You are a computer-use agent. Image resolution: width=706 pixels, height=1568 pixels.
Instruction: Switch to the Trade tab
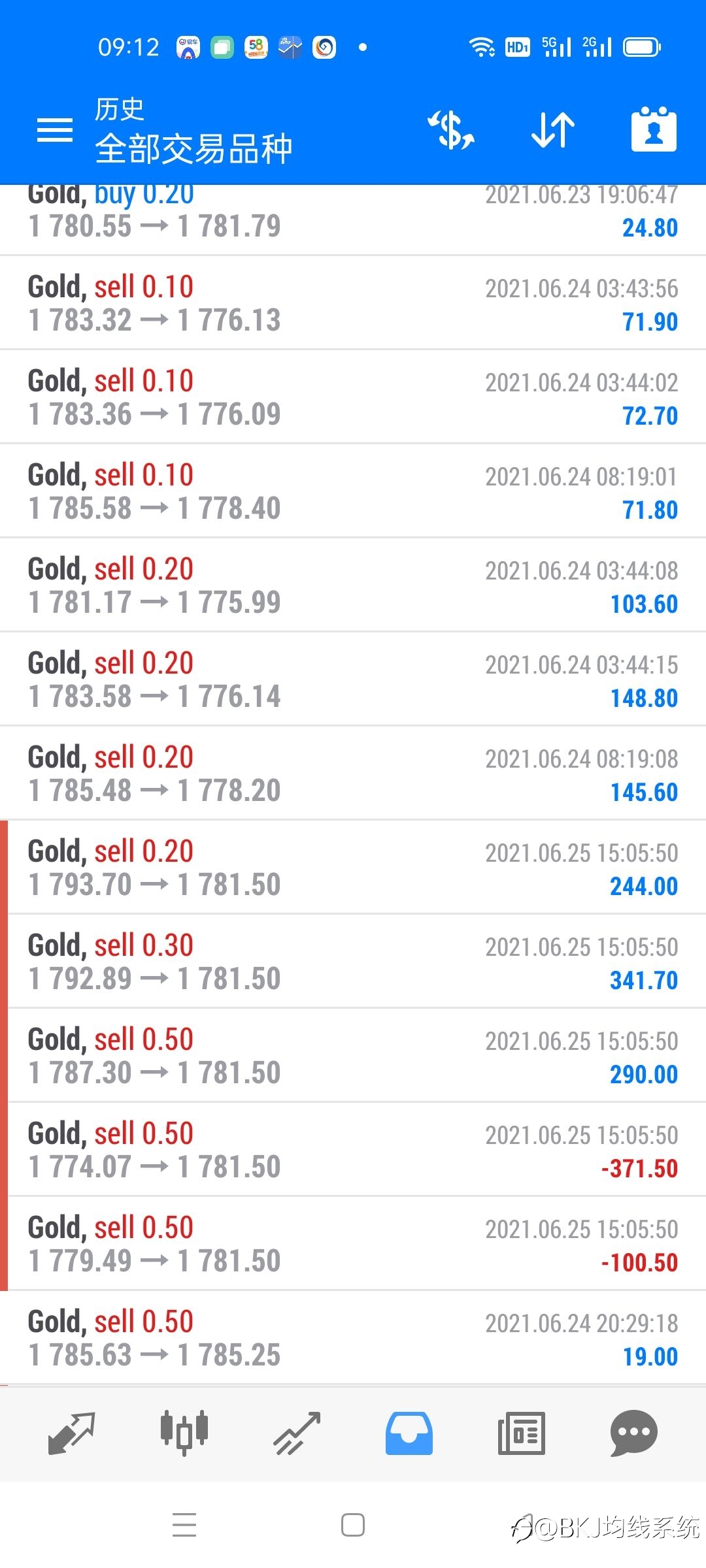click(297, 1433)
